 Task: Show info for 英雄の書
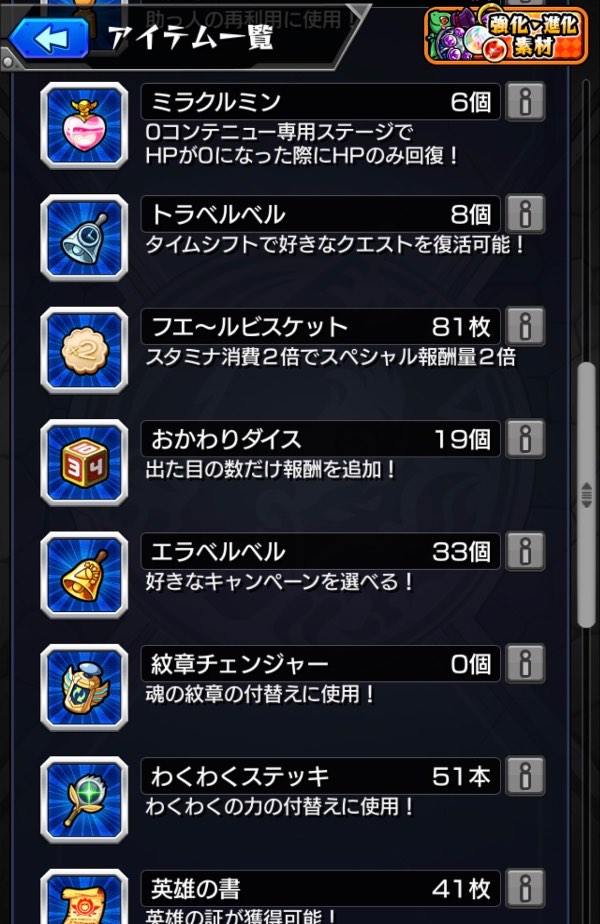pyautogui.click(x=525, y=889)
